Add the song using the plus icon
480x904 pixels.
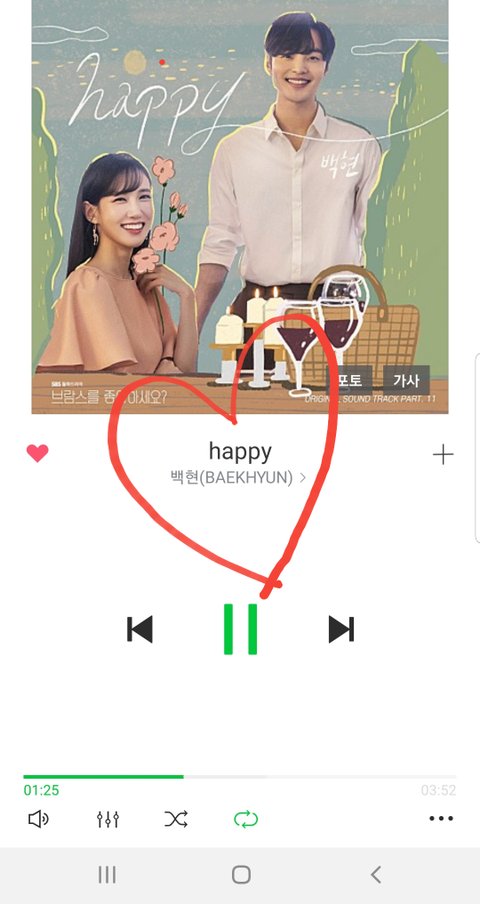click(x=443, y=455)
